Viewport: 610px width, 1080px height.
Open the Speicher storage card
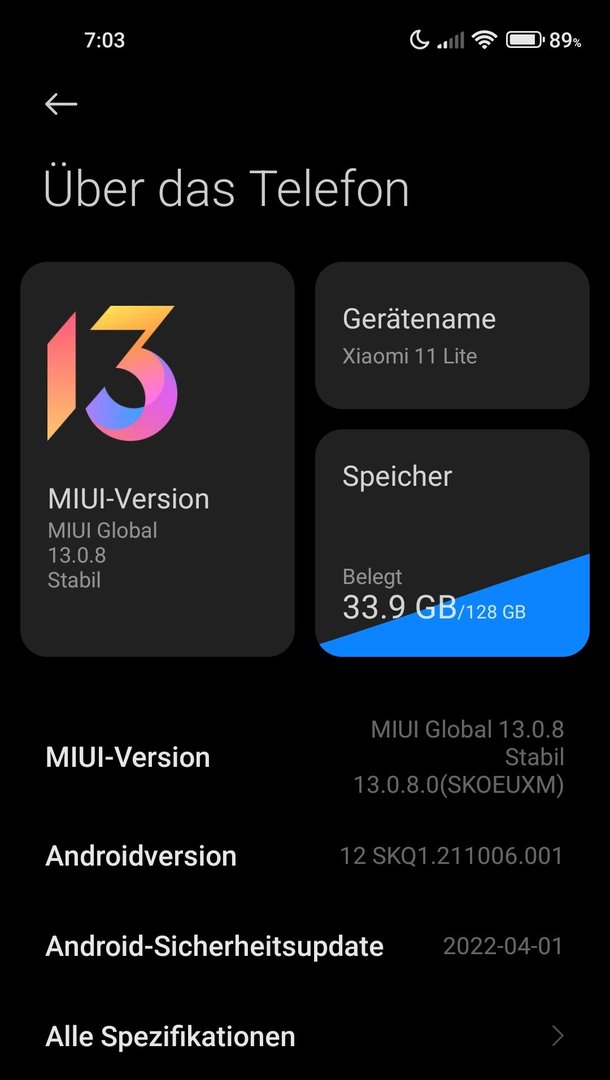452,543
